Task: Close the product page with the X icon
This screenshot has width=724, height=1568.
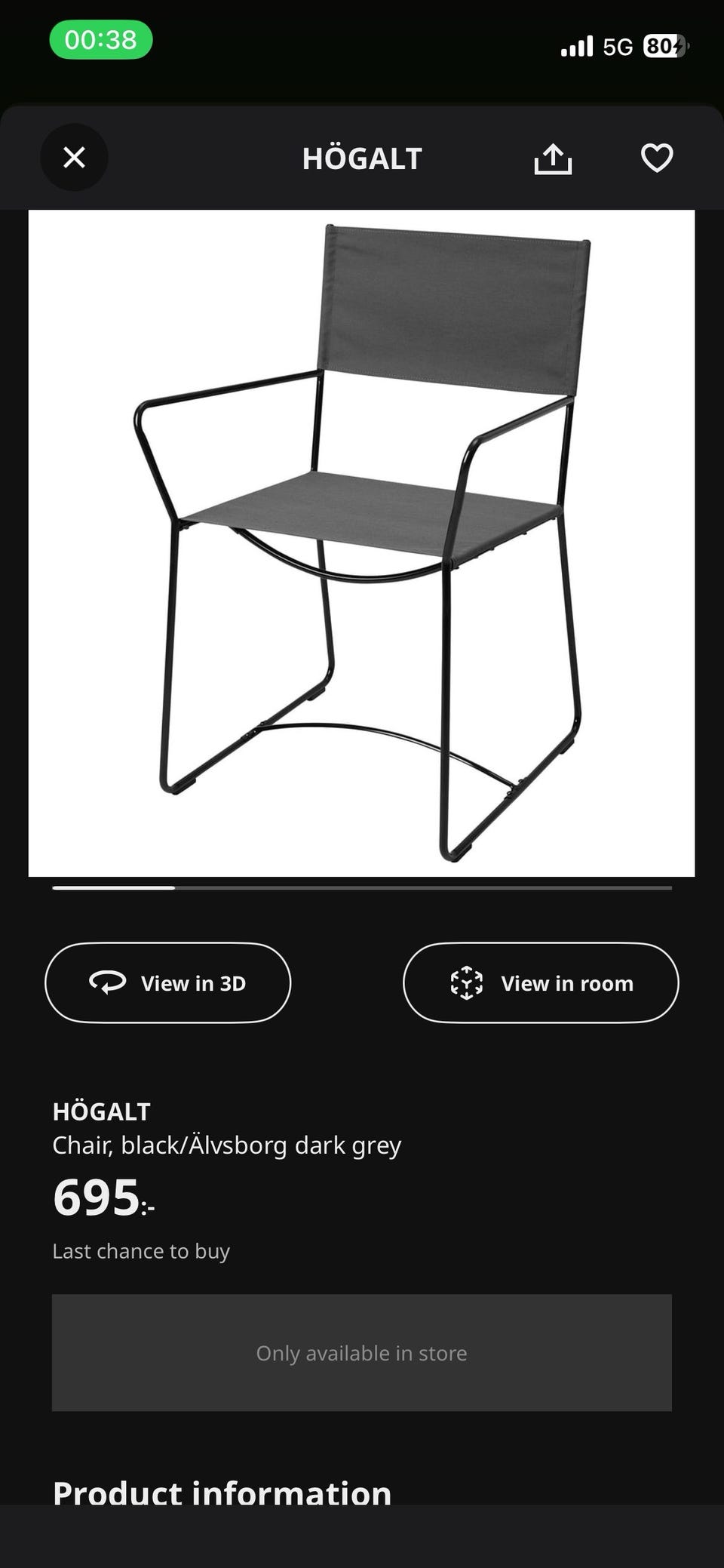Action: [73, 158]
